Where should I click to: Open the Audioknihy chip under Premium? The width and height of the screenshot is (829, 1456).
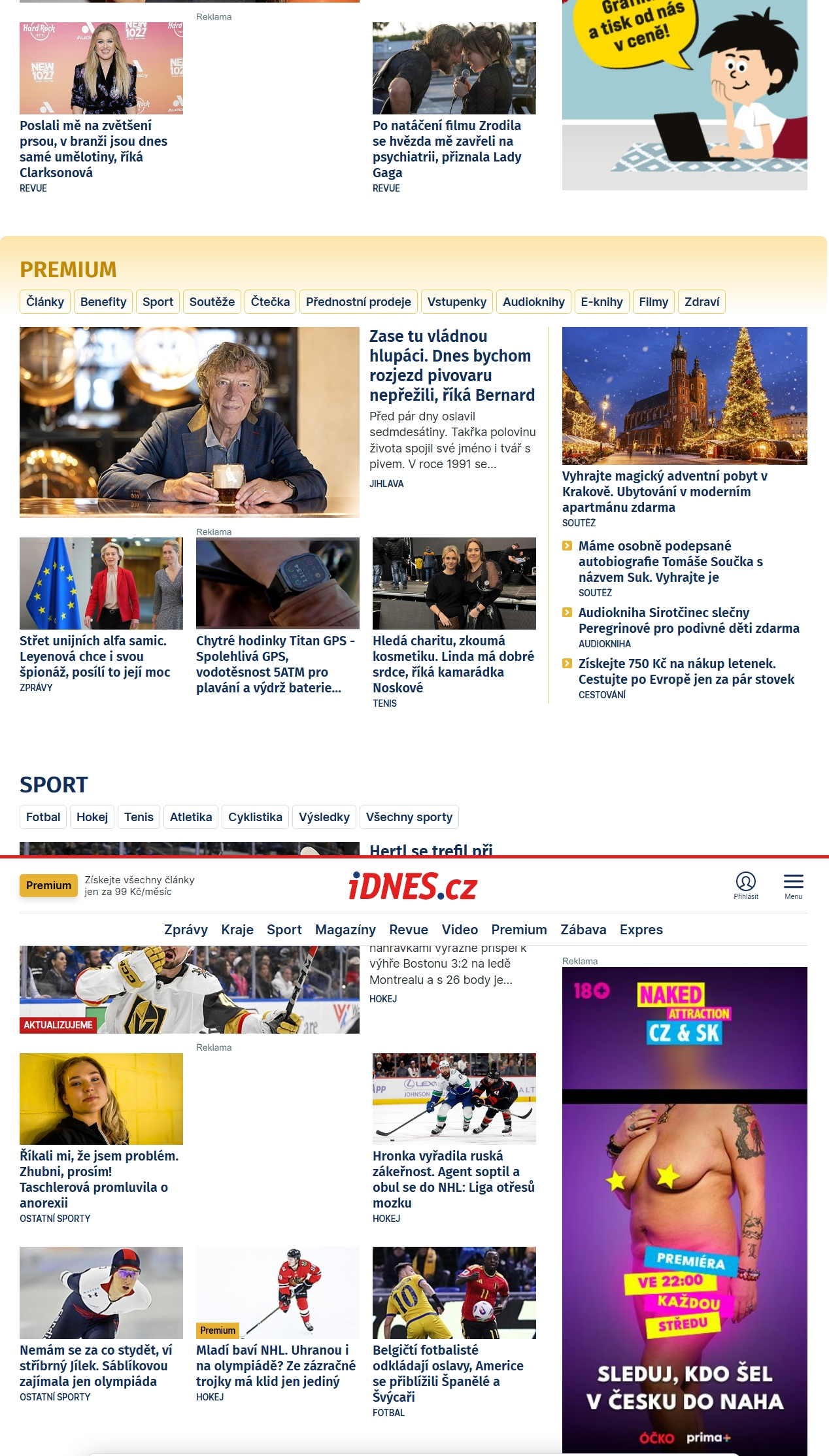(533, 302)
